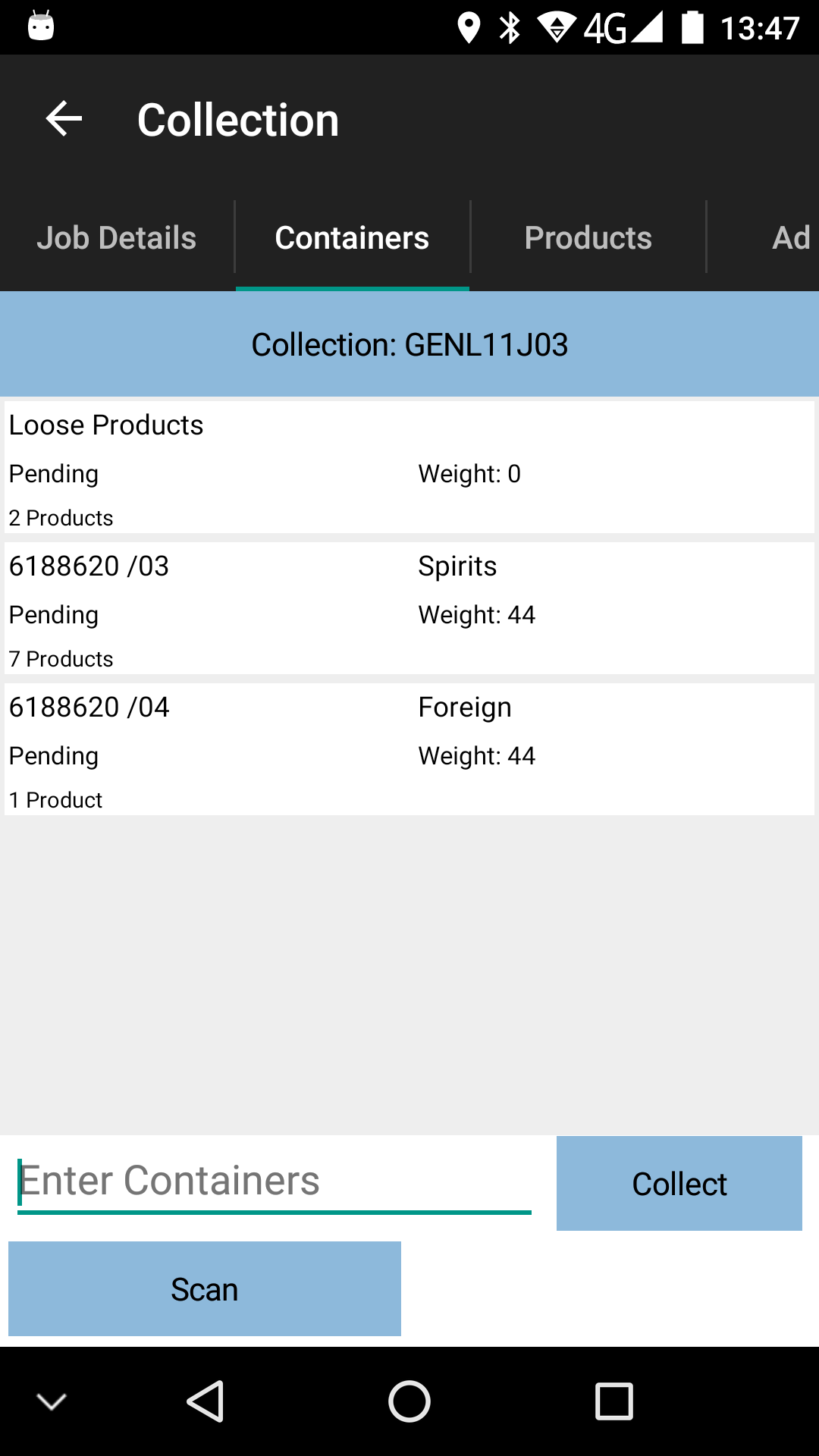819x1456 pixels.
Task: Open the Loose Products row
Action: click(409, 467)
